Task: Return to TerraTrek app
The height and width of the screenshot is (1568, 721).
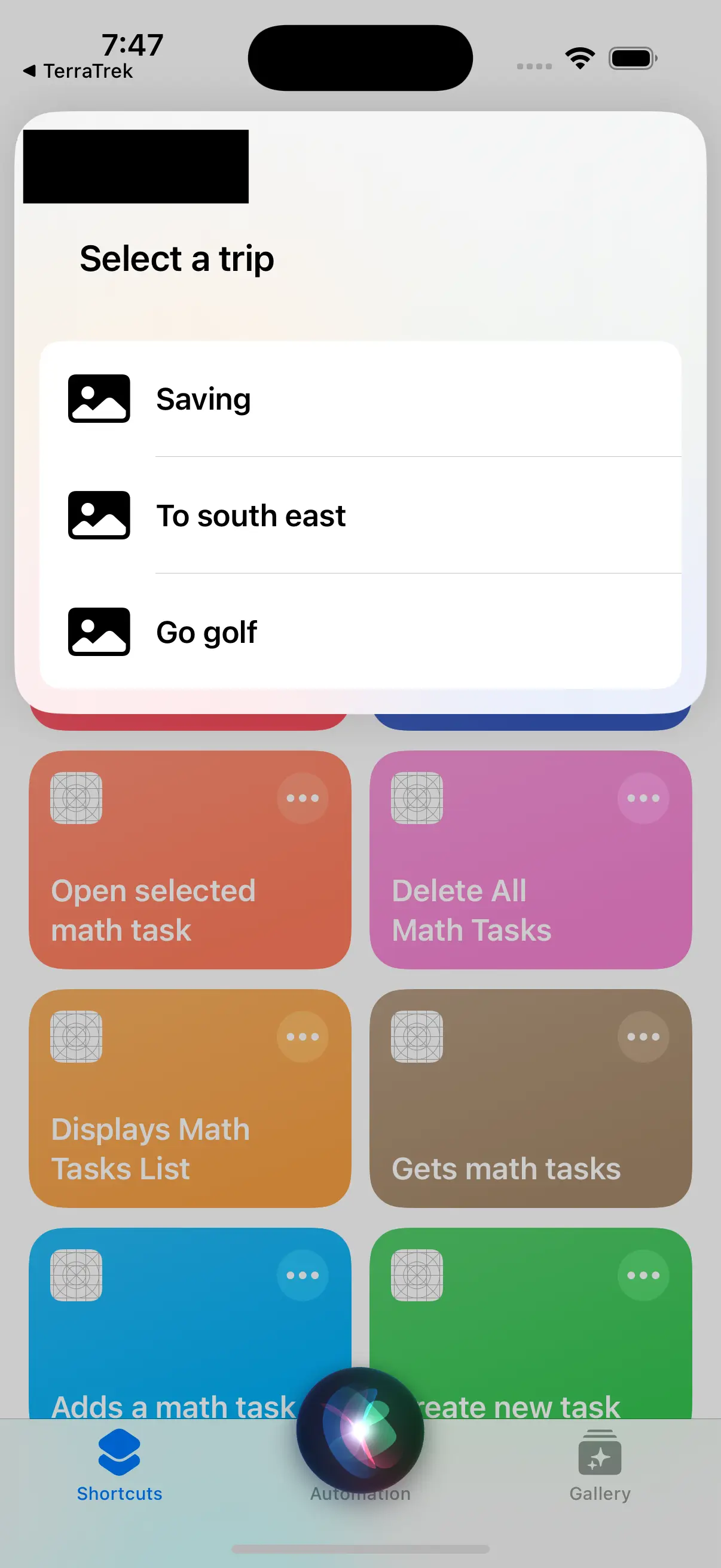Action: tap(78, 71)
